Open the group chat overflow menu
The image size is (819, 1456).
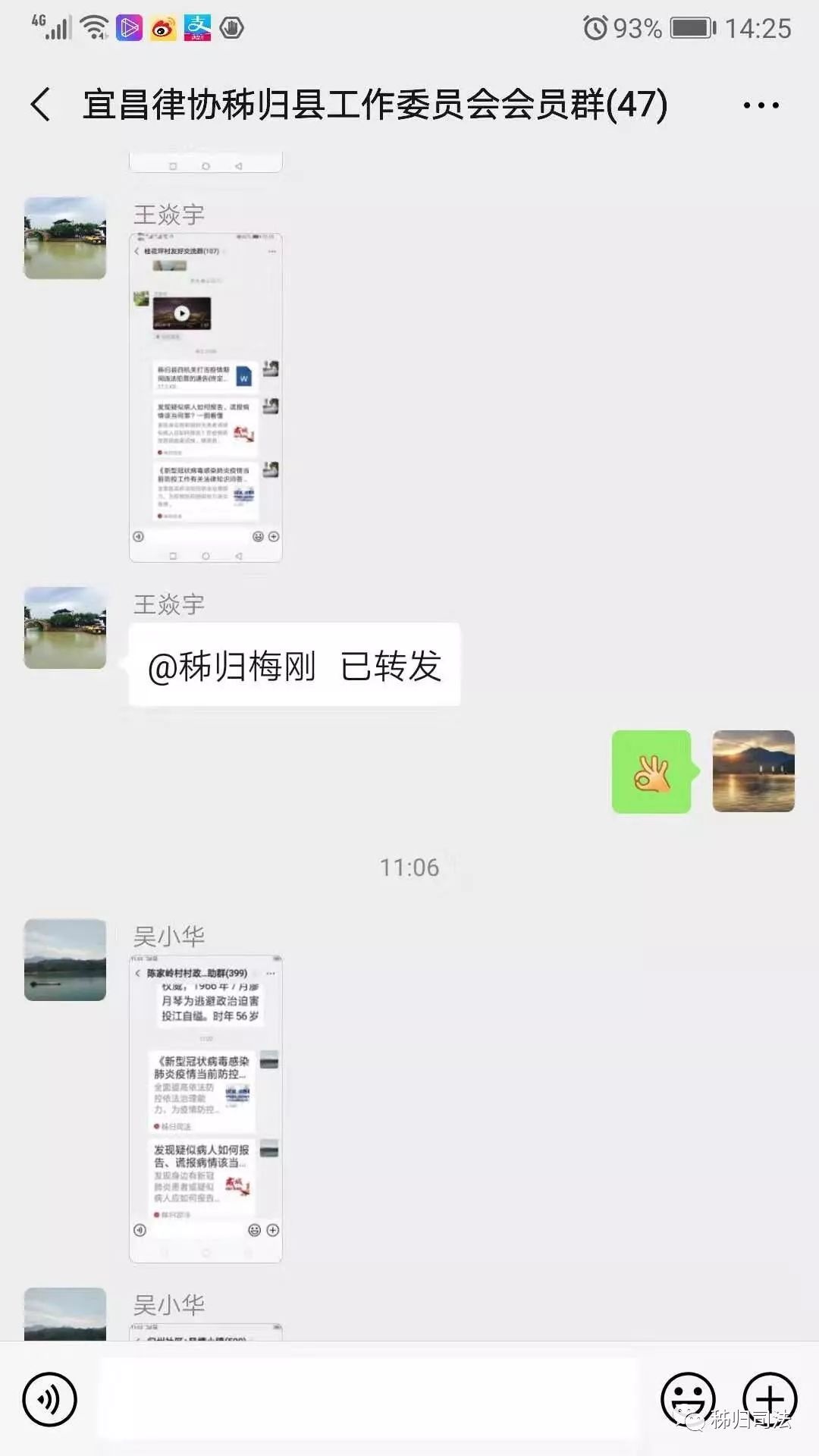[761, 105]
